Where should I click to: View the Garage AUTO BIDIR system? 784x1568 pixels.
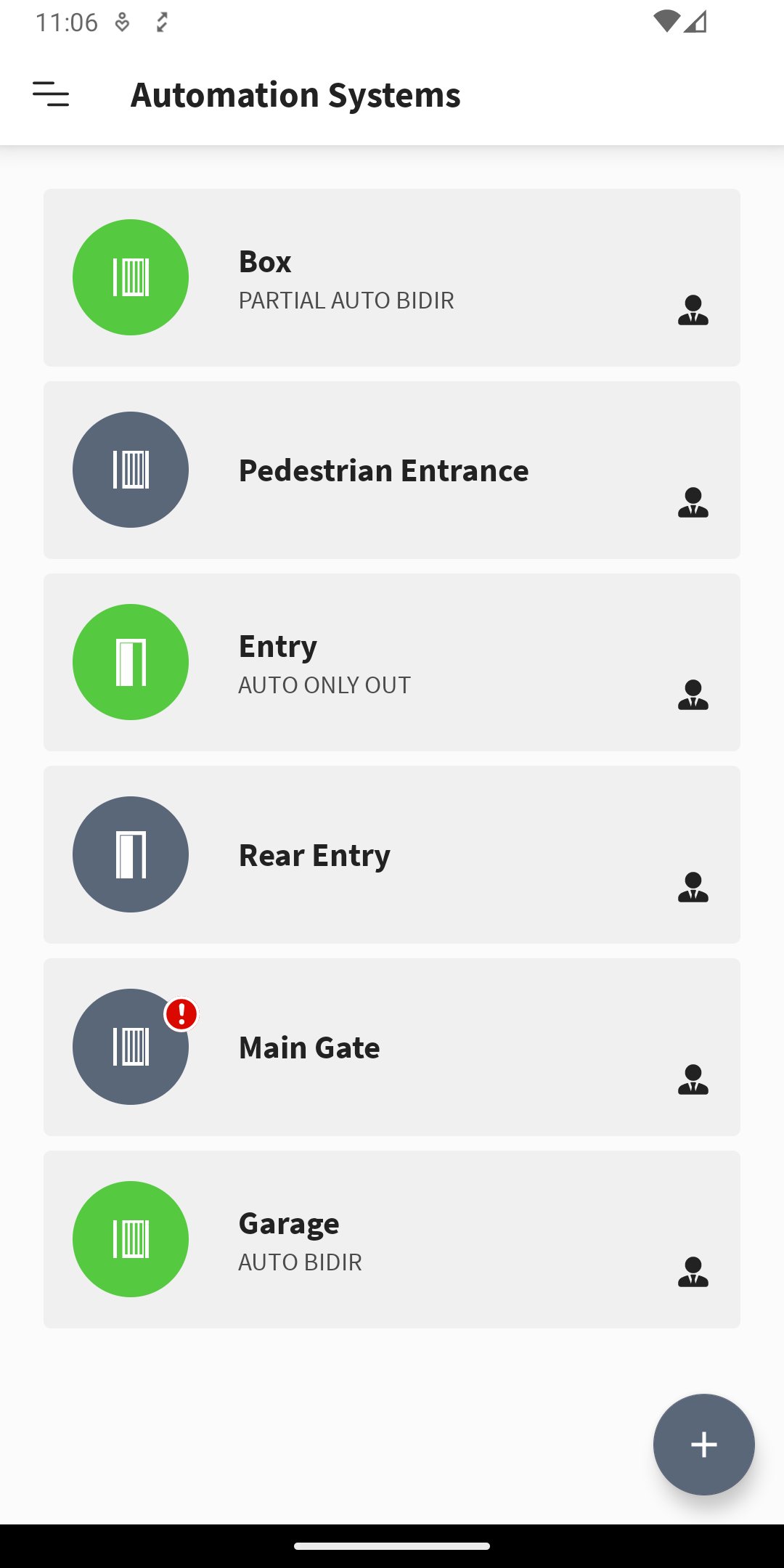tap(392, 1239)
